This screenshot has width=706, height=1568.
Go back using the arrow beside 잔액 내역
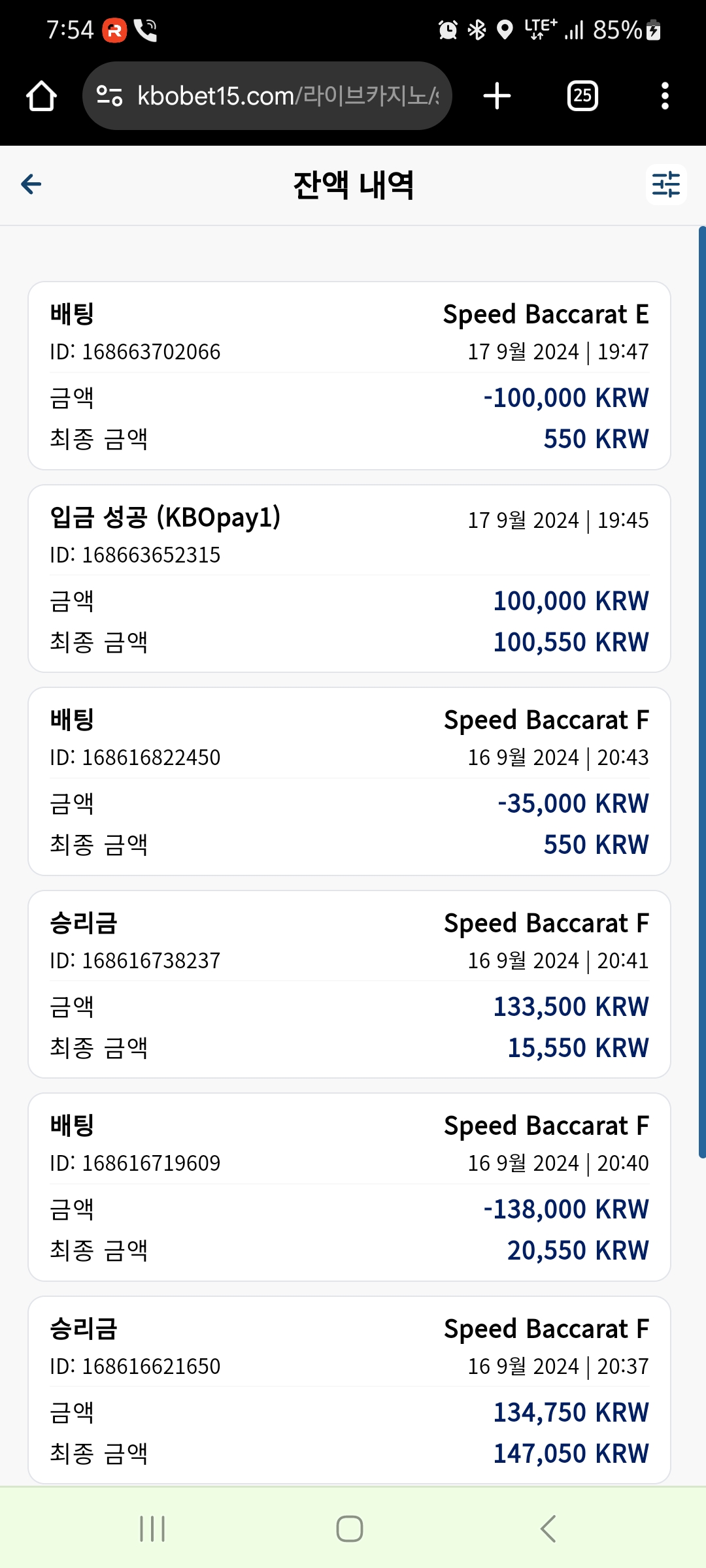point(31,185)
